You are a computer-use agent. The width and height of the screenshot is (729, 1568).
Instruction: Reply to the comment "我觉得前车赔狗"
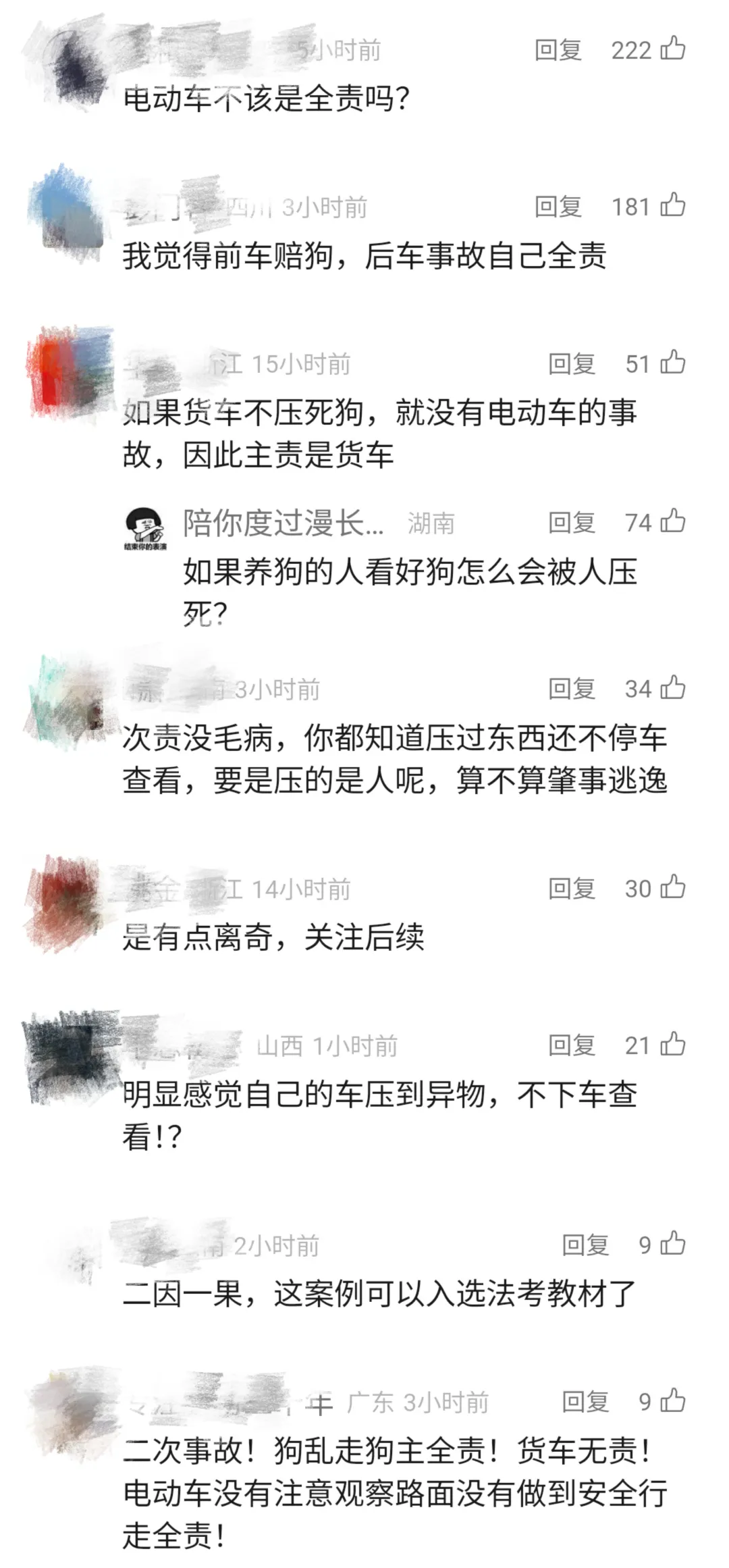coord(558,206)
